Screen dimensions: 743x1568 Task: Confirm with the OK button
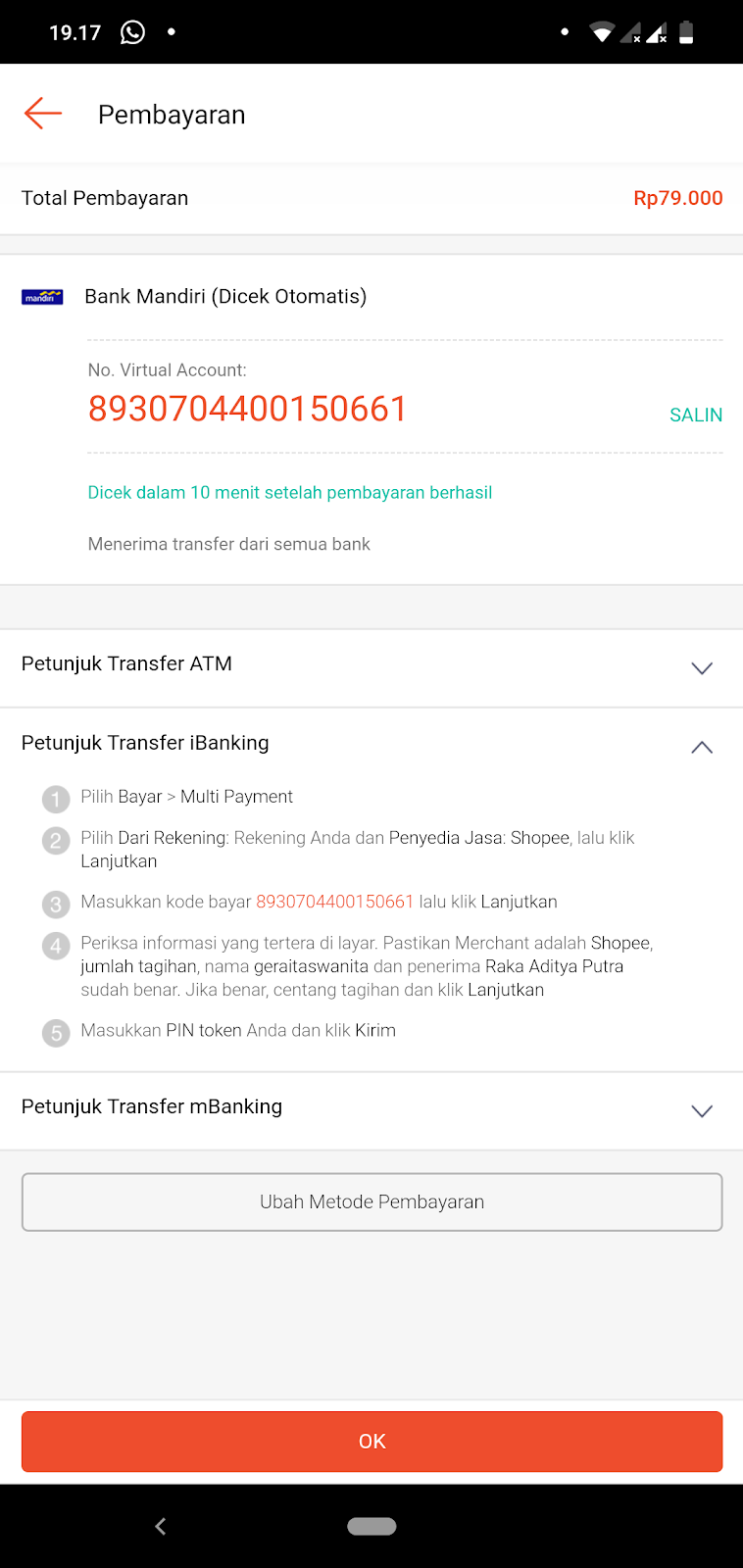click(x=371, y=1442)
